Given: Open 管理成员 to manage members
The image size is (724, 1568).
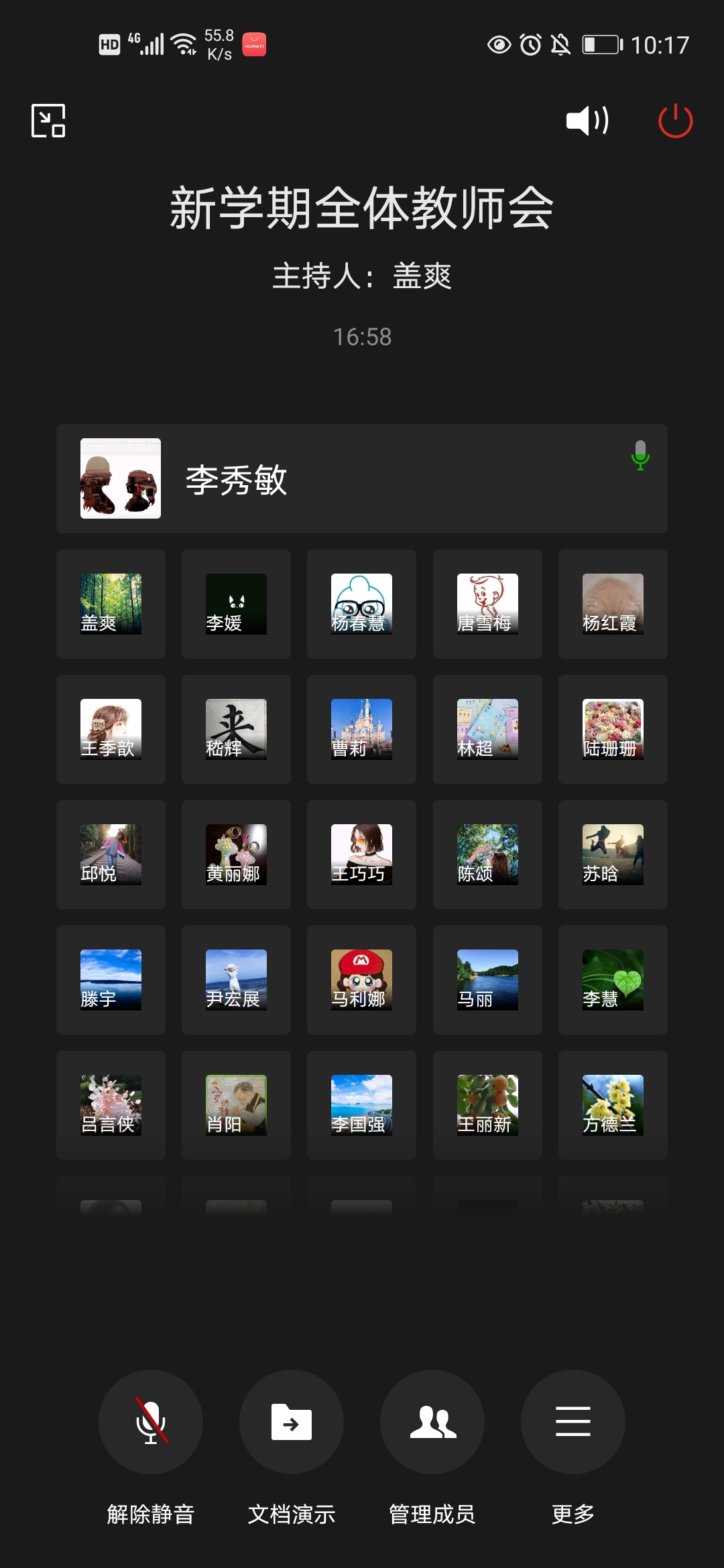Looking at the screenshot, I should pyautogui.click(x=432, y=1421).
